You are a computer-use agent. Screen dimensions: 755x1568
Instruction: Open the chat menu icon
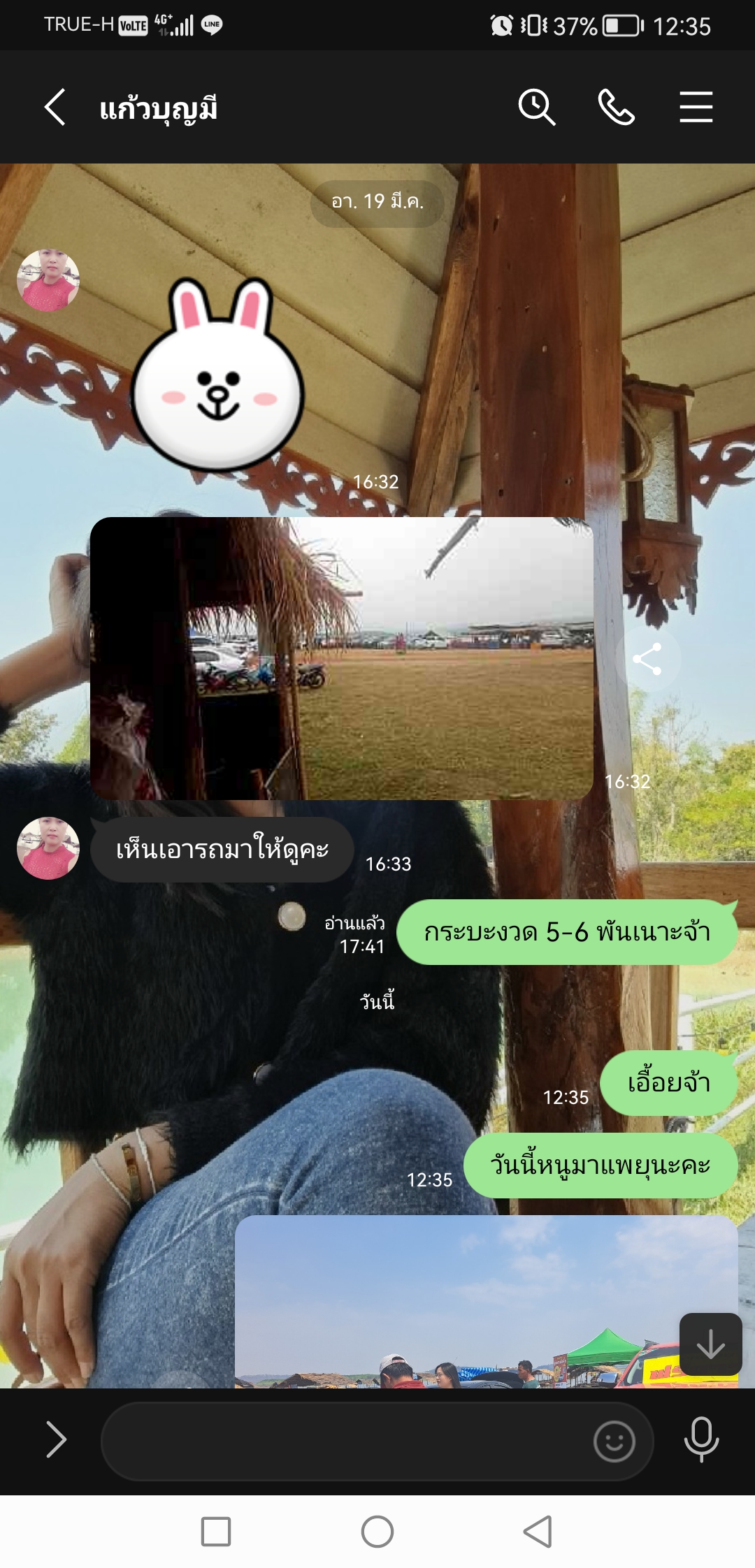(x=696, y=108)
